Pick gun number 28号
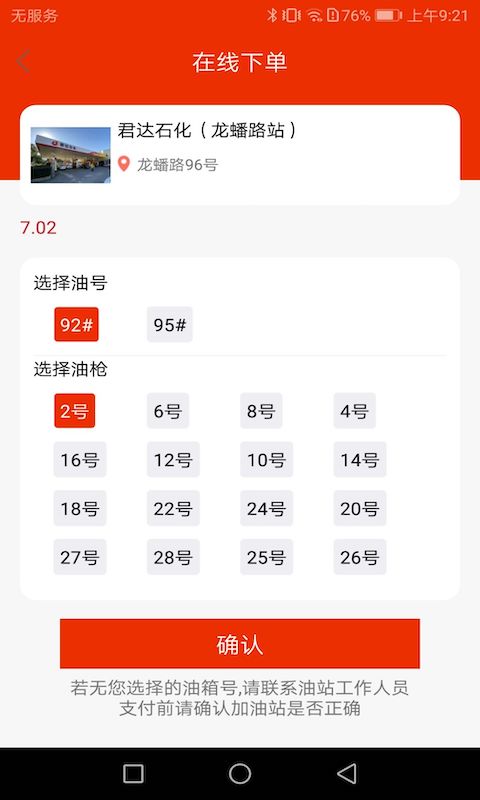The width and height of the screenshot is (480, 800). [173, 557]
